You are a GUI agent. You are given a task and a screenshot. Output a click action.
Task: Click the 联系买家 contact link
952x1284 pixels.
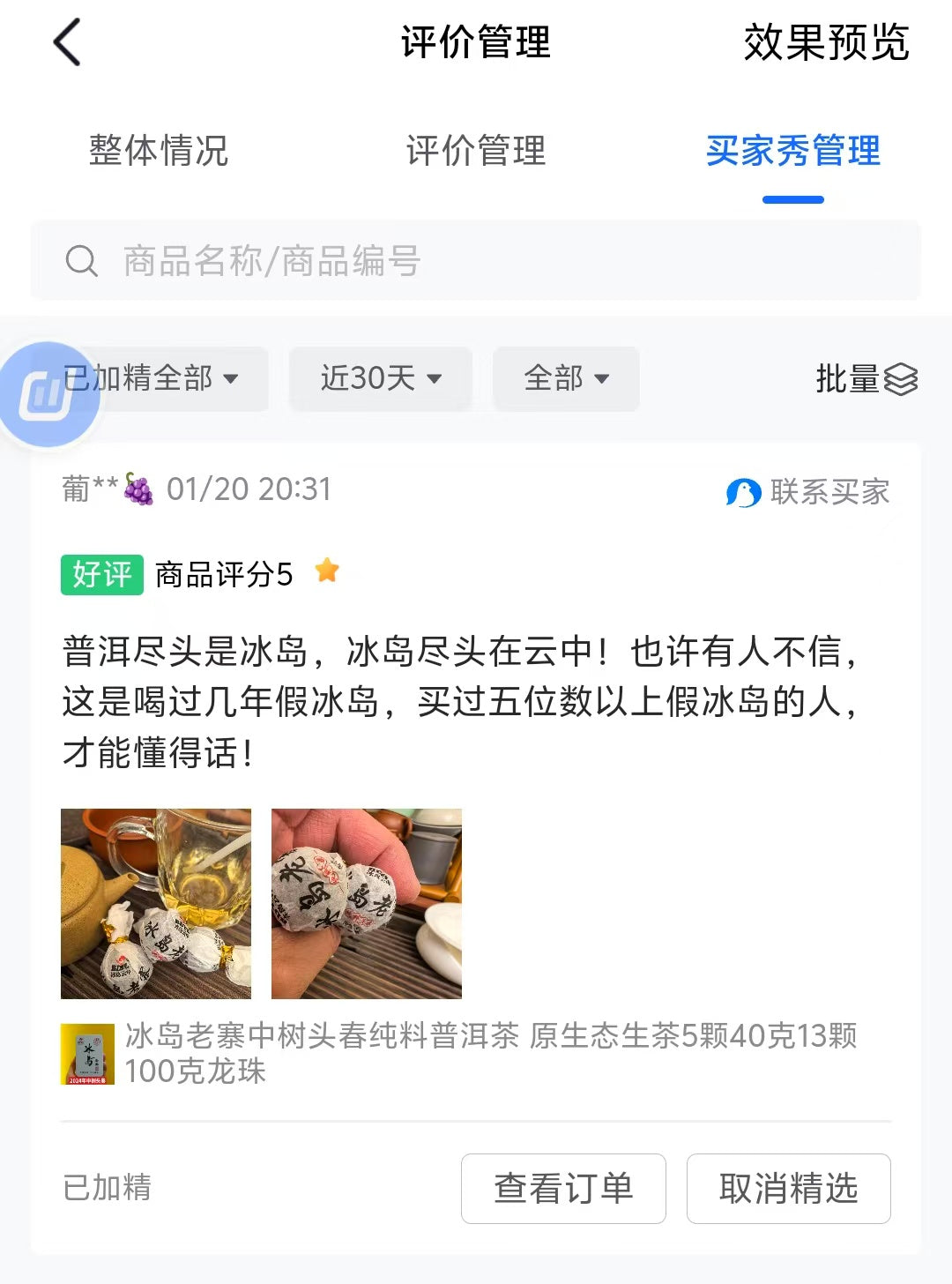click(832, 494)
